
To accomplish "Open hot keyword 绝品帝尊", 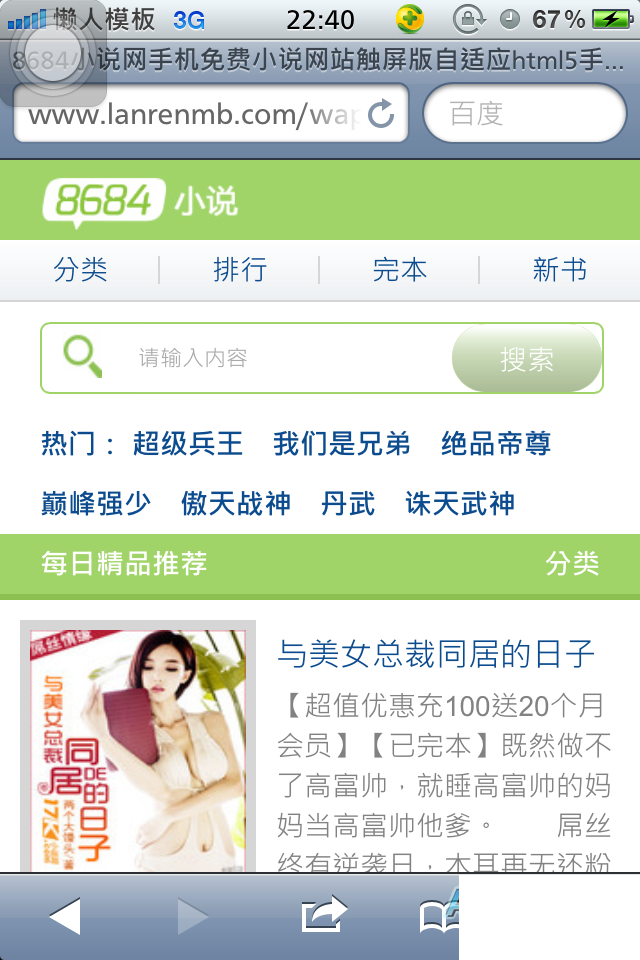I will coord(496,444).
